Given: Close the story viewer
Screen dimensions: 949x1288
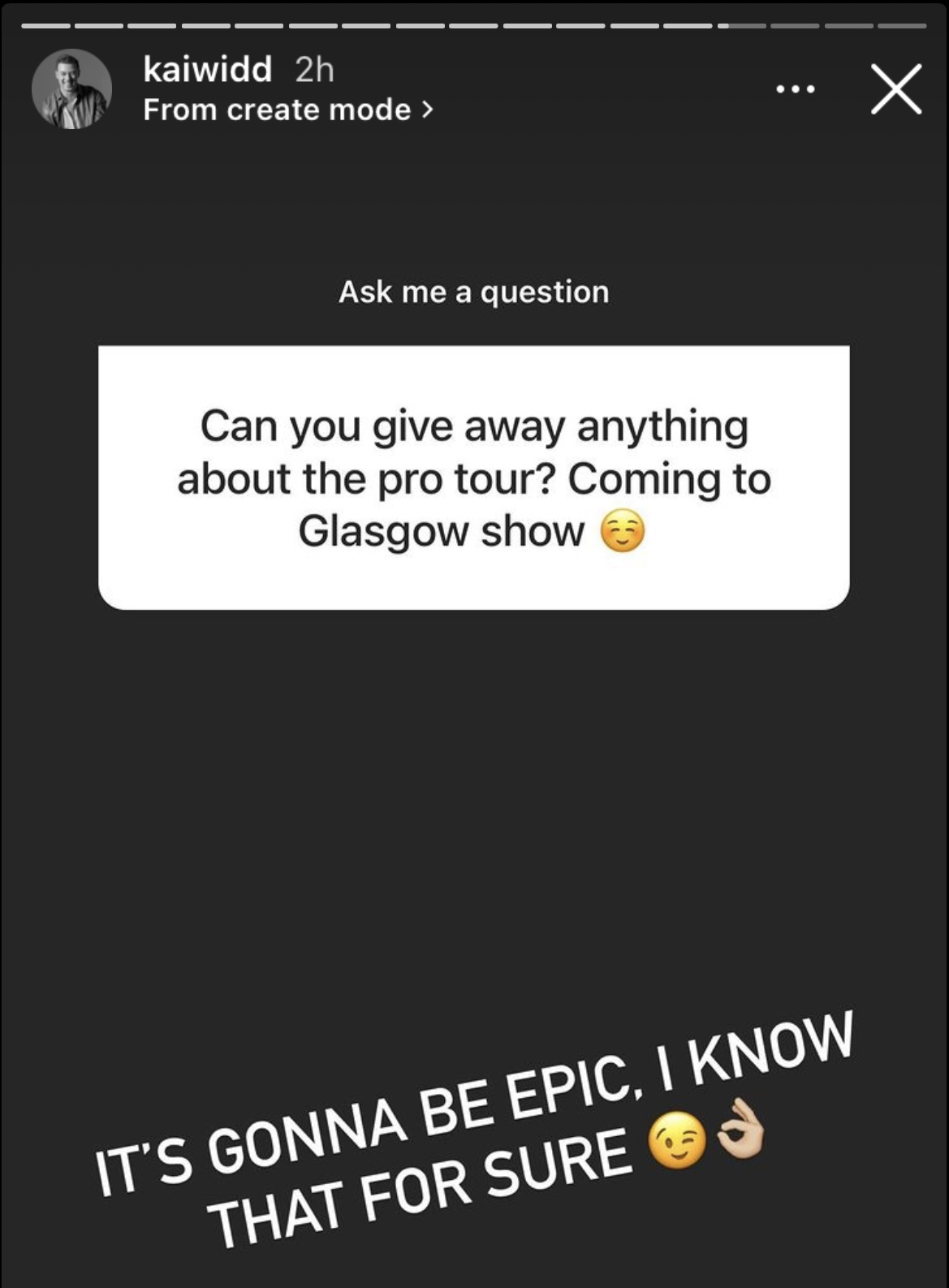Looking at the screenshot, I should point(896,89).
